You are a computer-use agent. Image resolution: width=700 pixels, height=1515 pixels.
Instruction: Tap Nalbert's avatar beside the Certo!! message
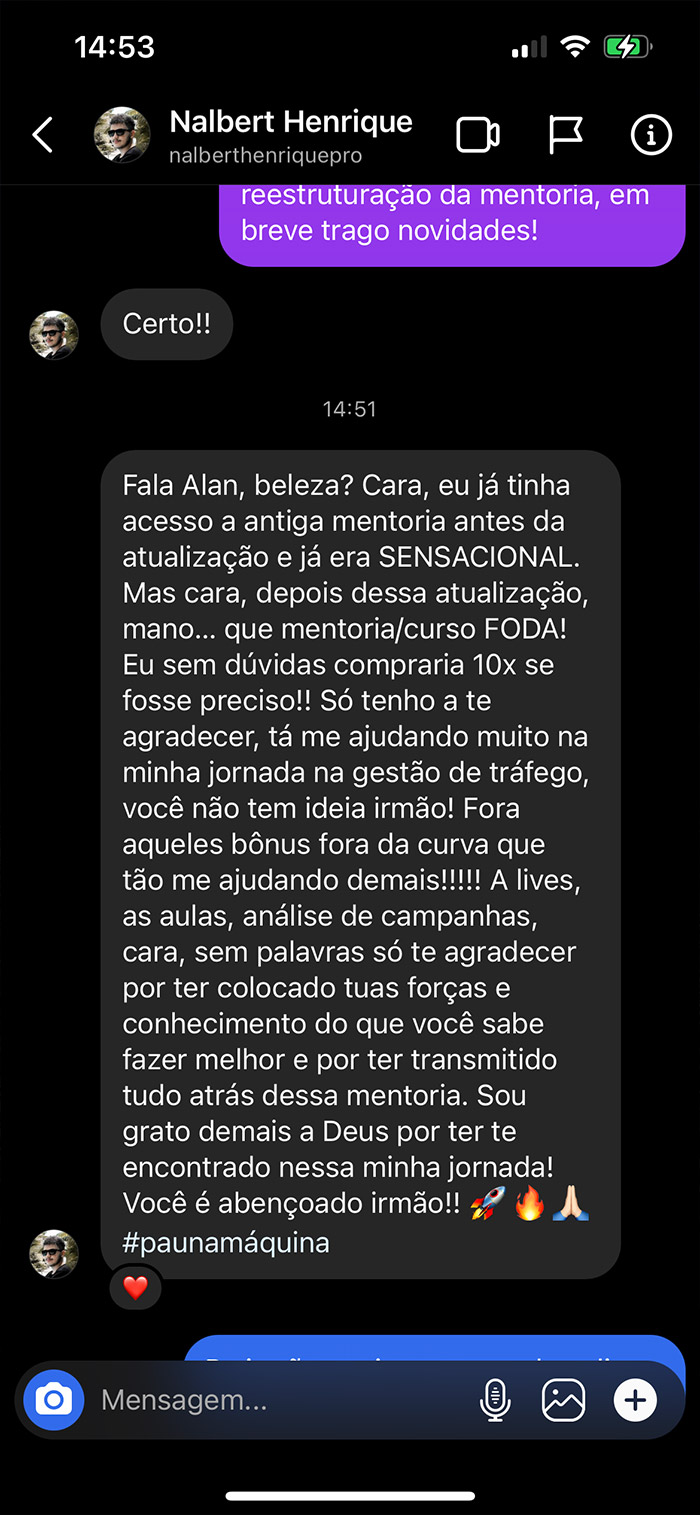click(x=54, y=334)
